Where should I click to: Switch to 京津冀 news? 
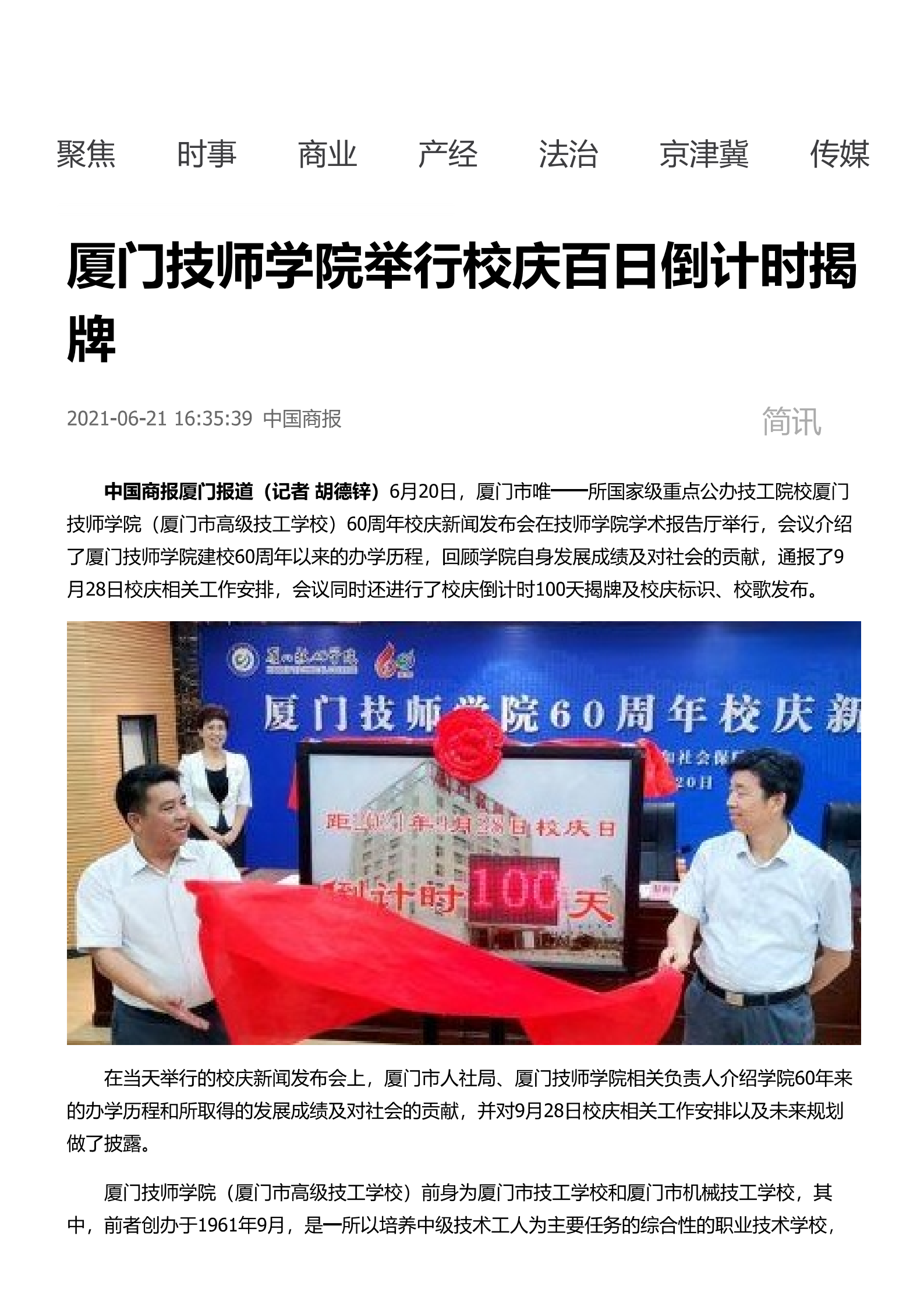click(x=704, y=155)
